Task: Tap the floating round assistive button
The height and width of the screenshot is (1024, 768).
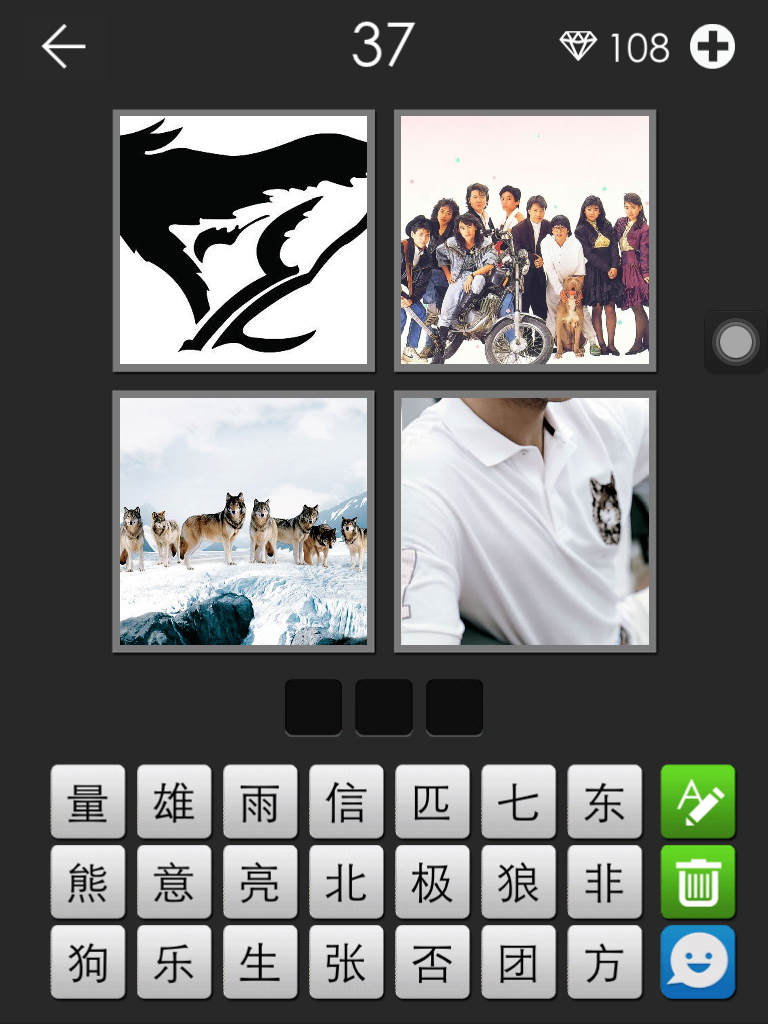Action: (x=736, y=343)
